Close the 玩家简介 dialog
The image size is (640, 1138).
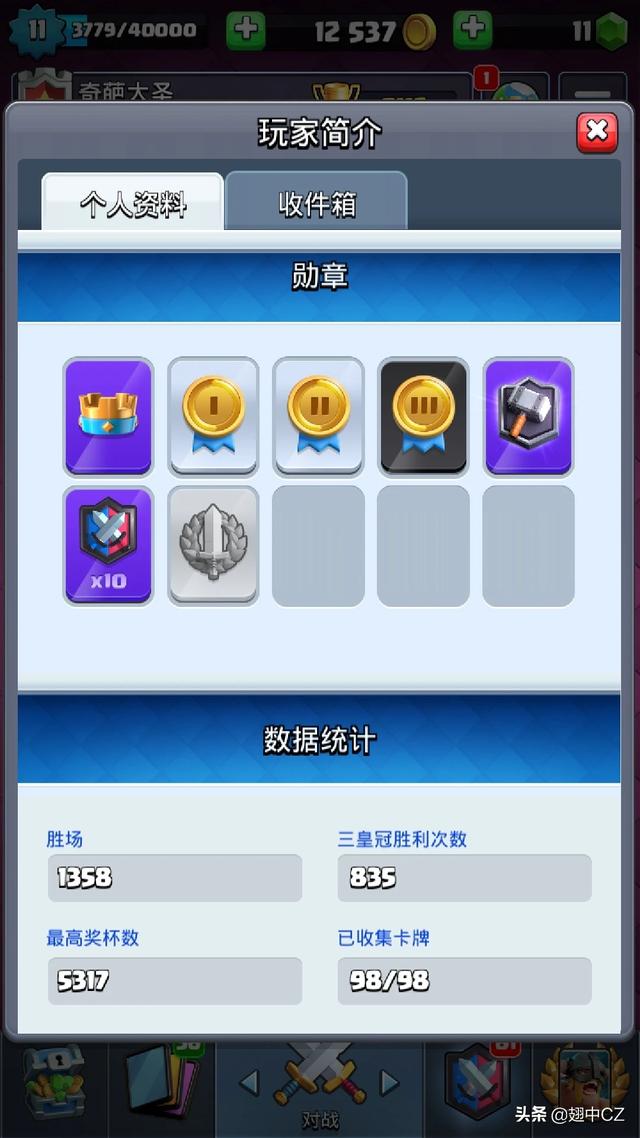(597, 131)
